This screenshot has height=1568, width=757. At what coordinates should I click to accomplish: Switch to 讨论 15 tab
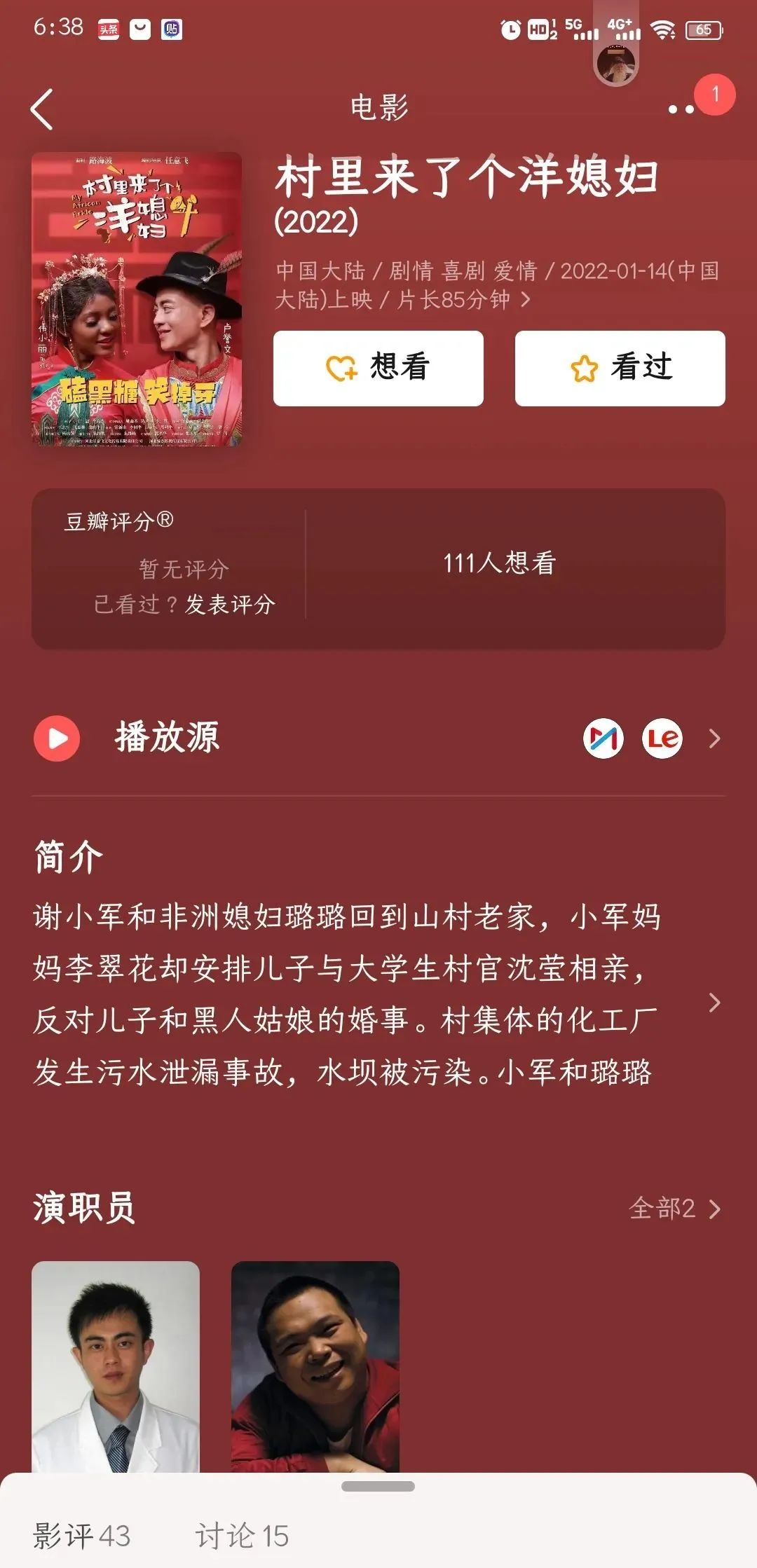click(x=242, y=1536)
